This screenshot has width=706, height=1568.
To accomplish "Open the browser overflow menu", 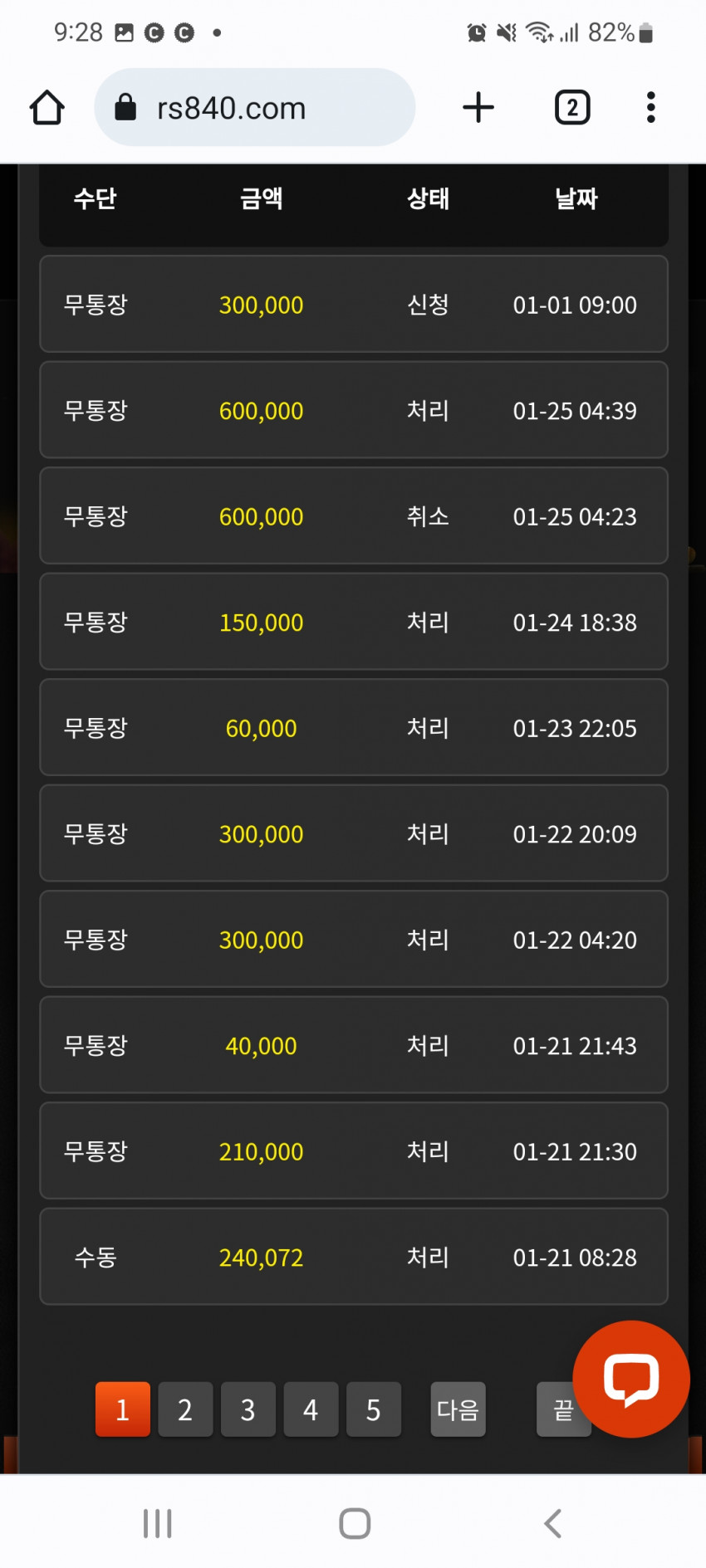I will pos(650,108).
